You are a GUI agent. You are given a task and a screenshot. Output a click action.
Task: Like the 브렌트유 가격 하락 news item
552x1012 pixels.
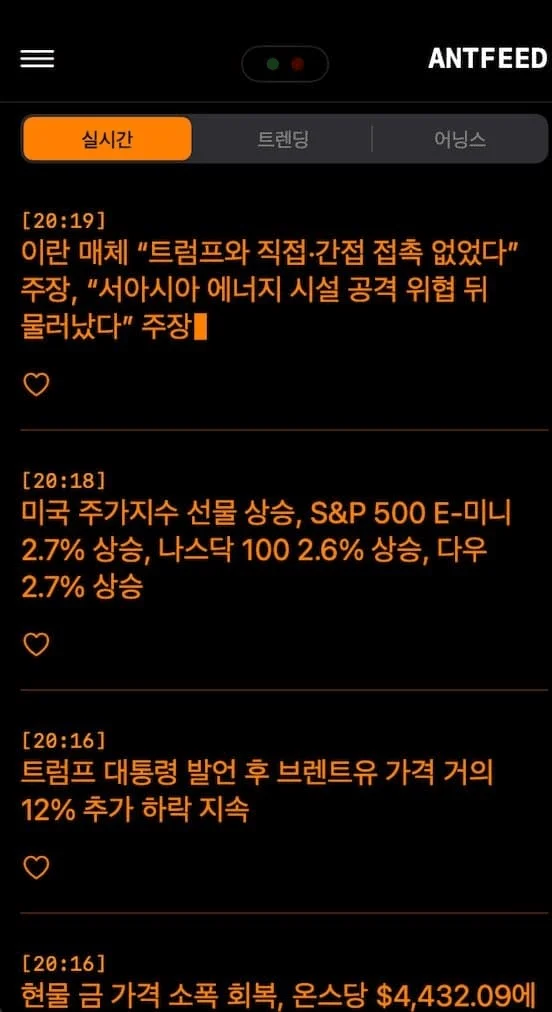[x=36, y=867]
